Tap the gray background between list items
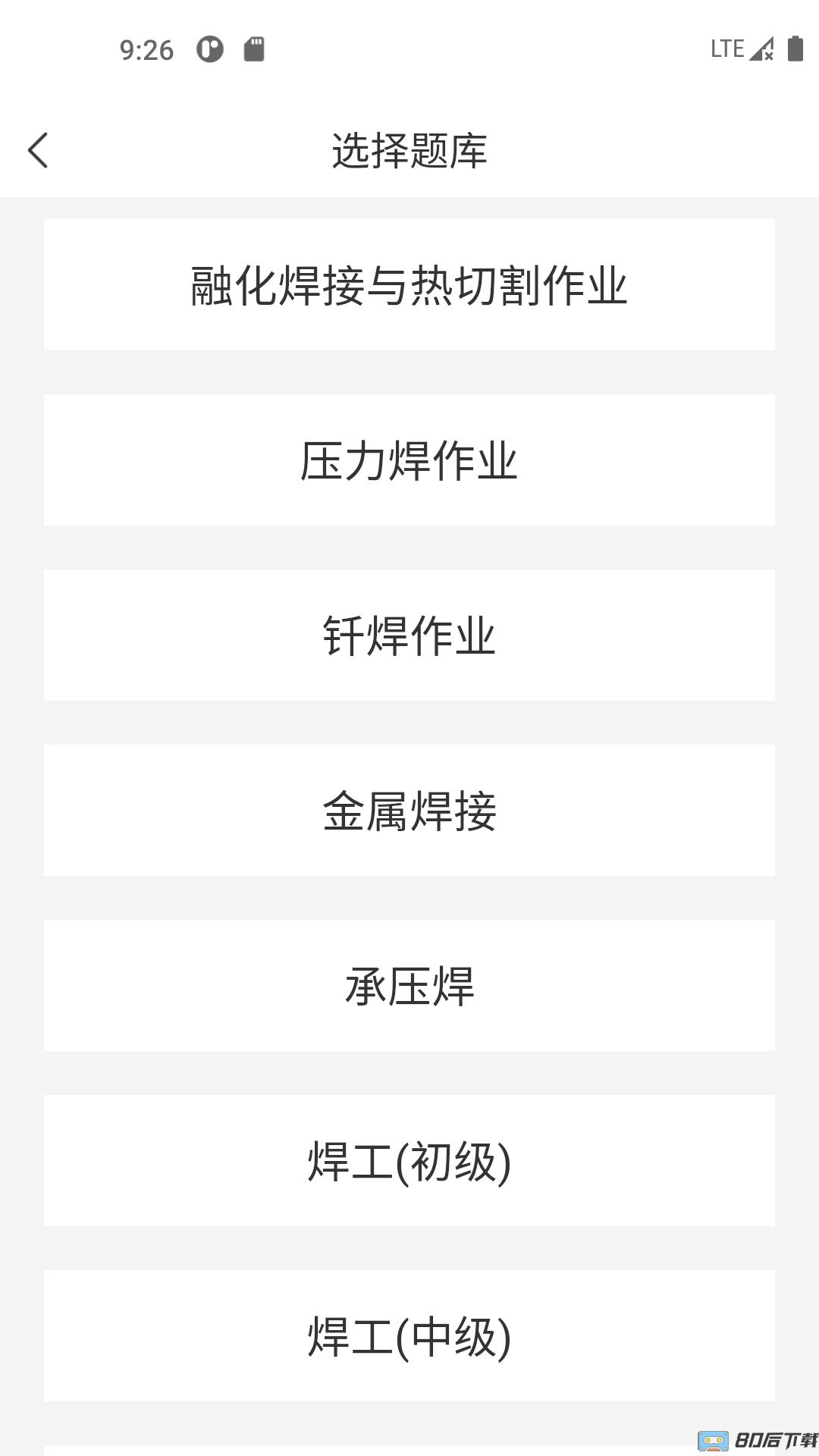 (409, 372)
